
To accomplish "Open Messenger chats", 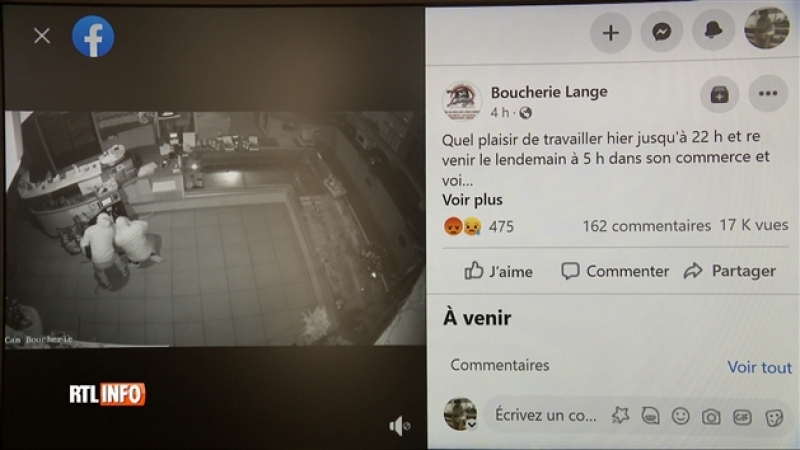I will (661, 32).
